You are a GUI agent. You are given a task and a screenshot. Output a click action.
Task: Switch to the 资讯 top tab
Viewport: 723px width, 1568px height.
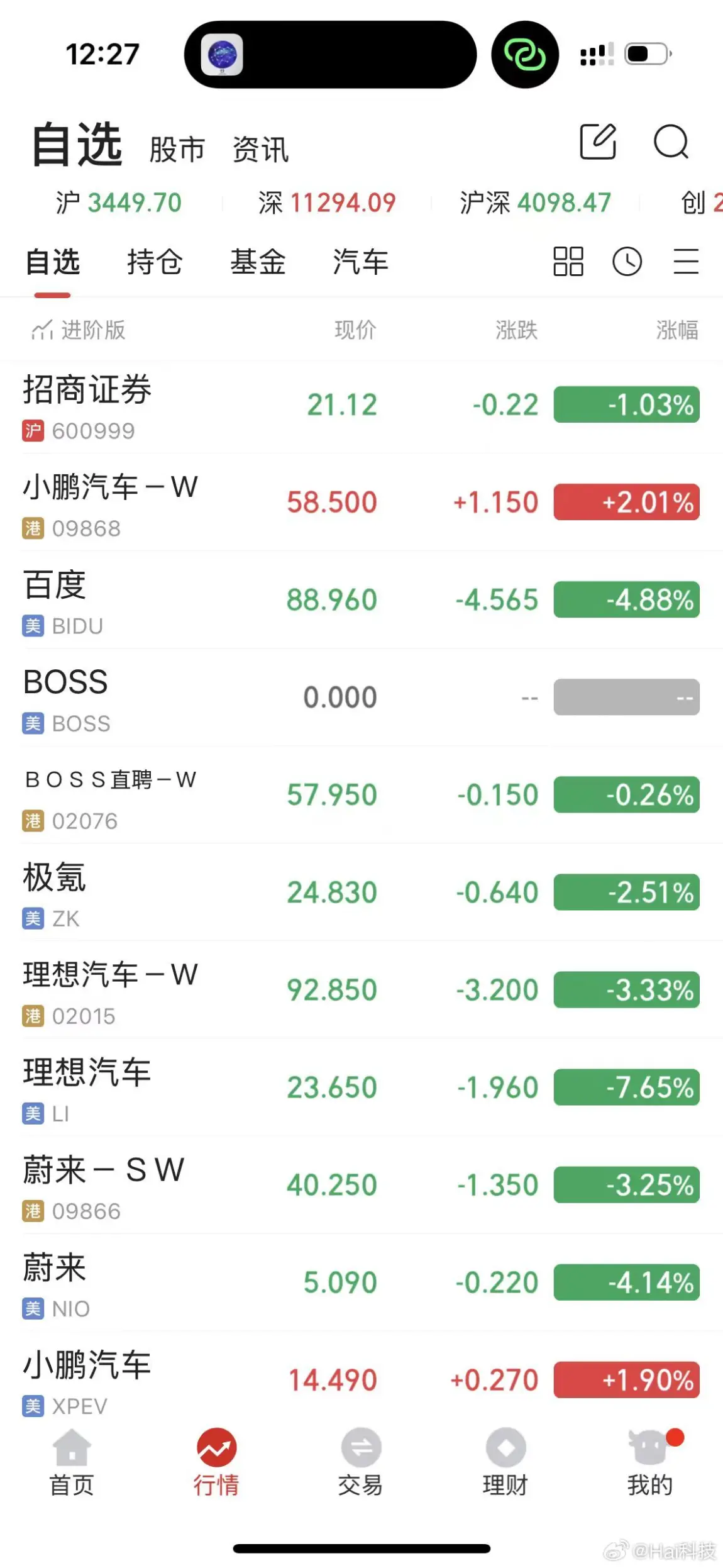(x=260, y=150)
